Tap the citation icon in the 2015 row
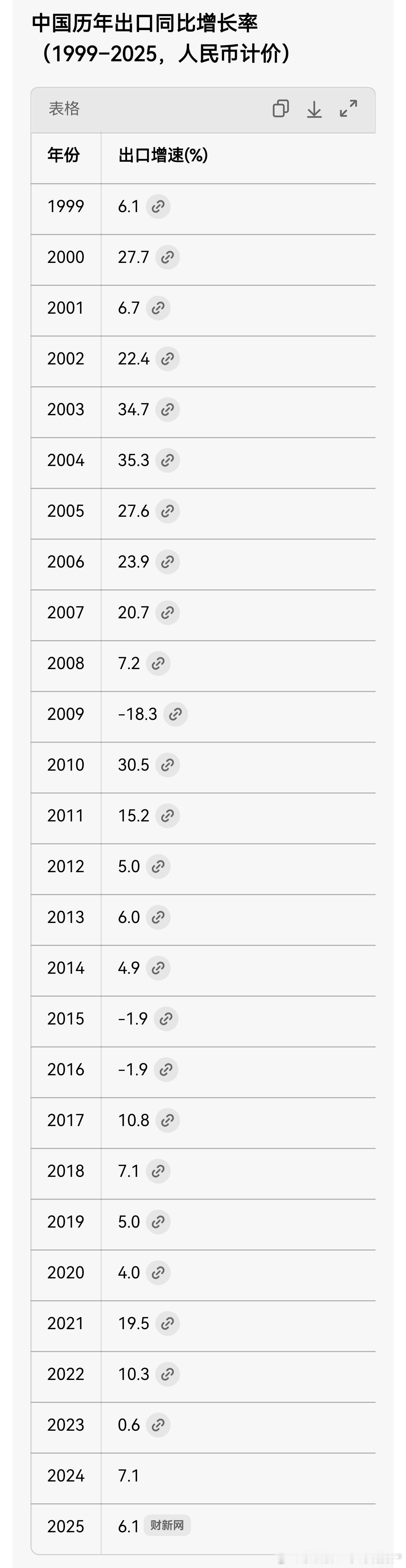Image resolution: width=406 pixels, height=1568 pixels. (166, 1019)
